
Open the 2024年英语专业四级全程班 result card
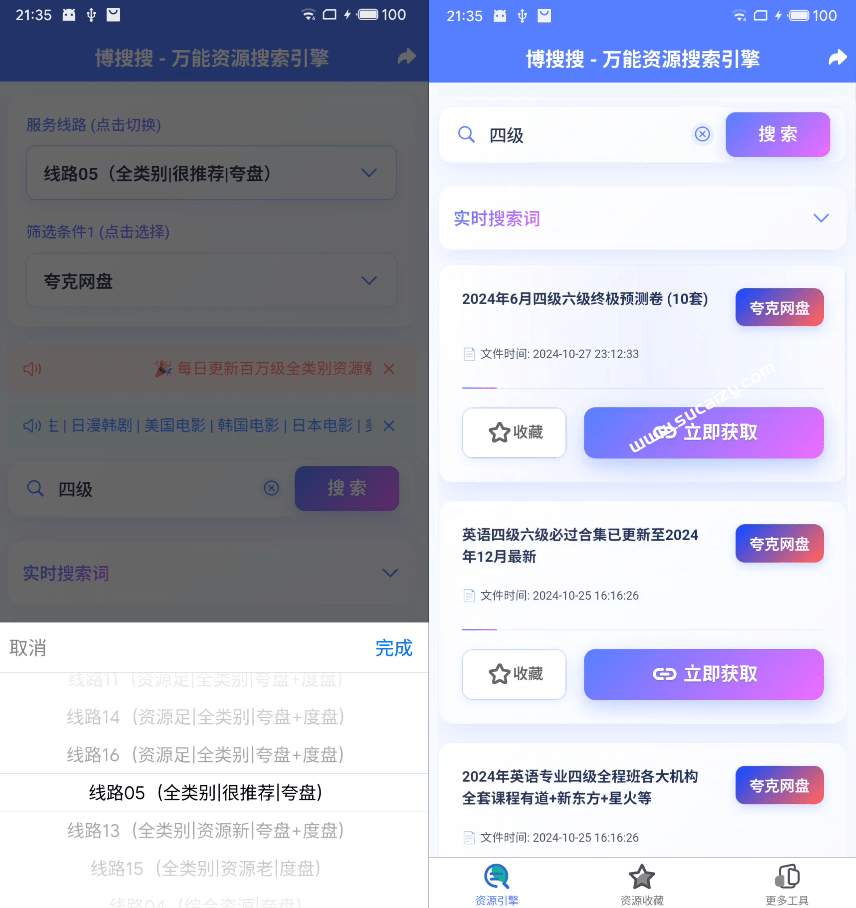pos(580,787)
